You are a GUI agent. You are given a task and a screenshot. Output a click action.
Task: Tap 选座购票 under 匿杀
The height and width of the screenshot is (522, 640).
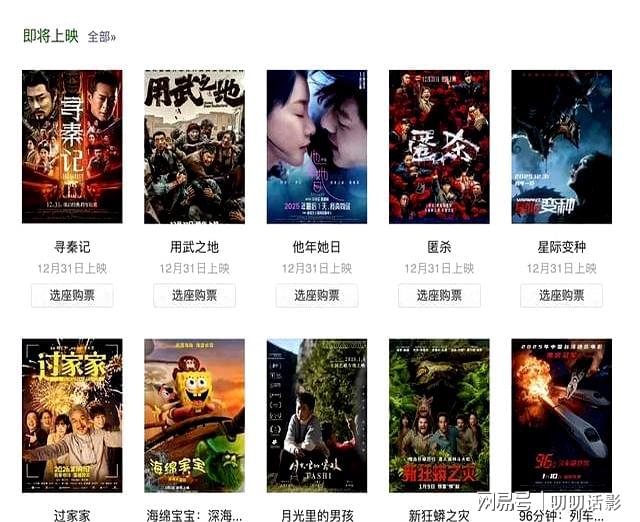tap(439, 295)
